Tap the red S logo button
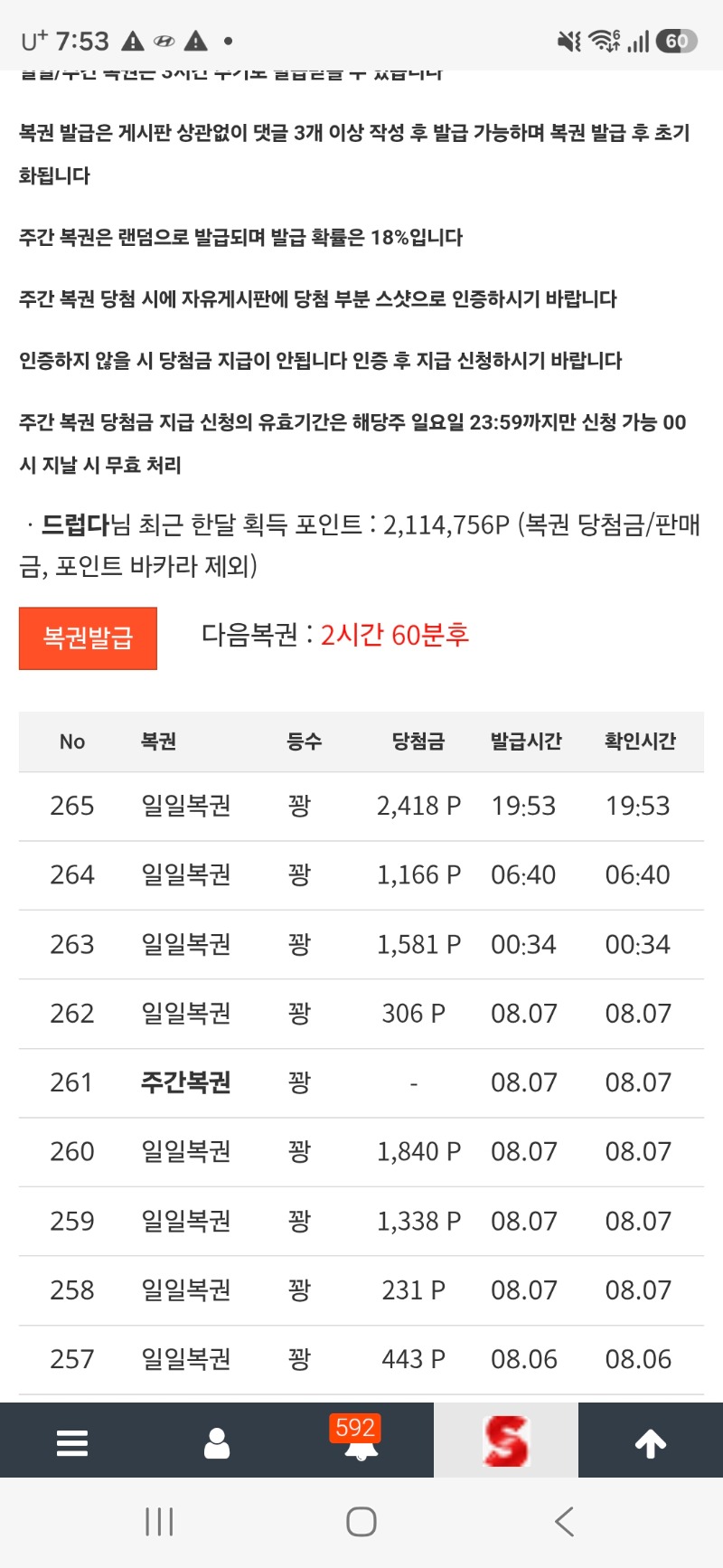Viewport: 723px width, 1568px height. tap(506, 1440)
